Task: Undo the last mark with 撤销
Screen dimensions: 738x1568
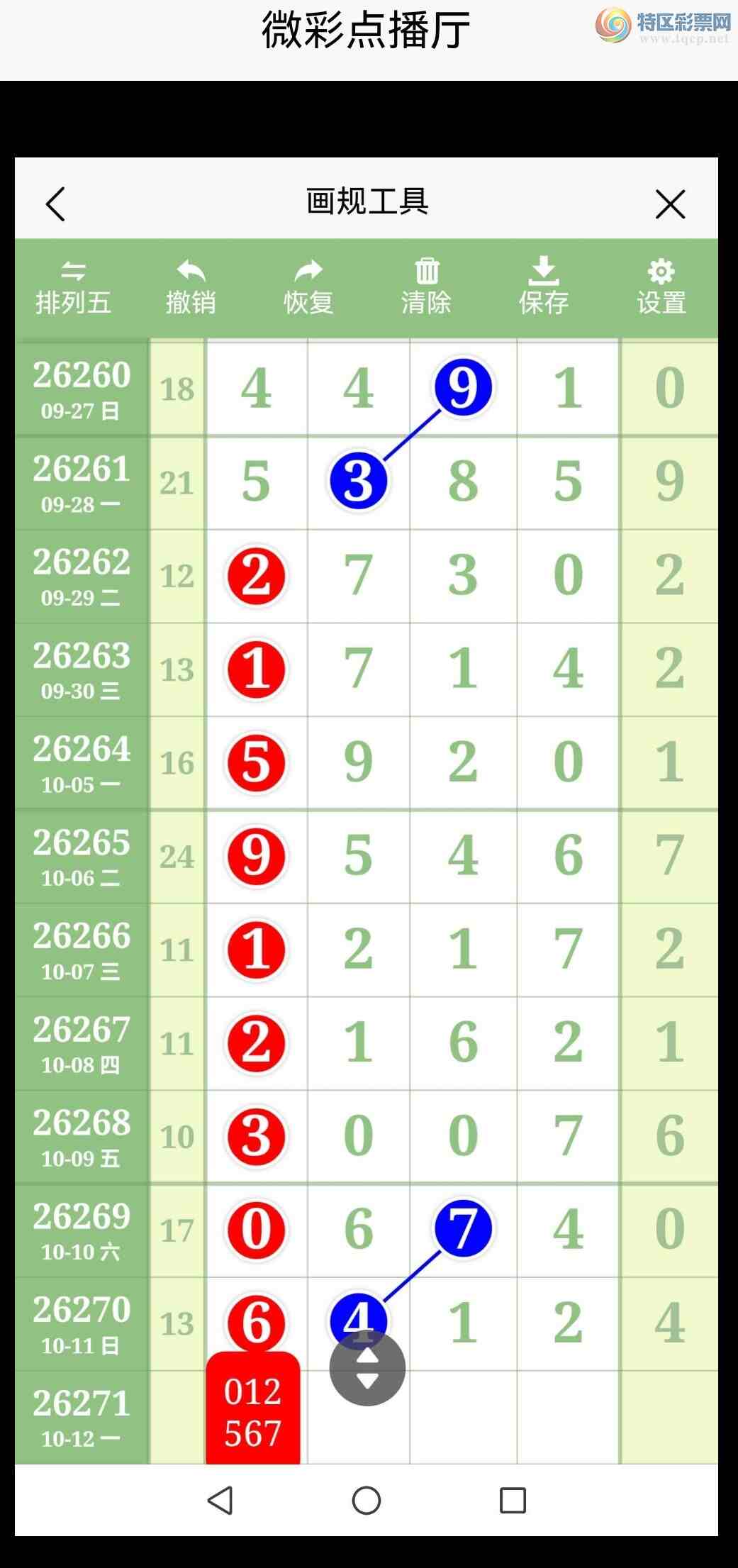Action: [191, 288]
